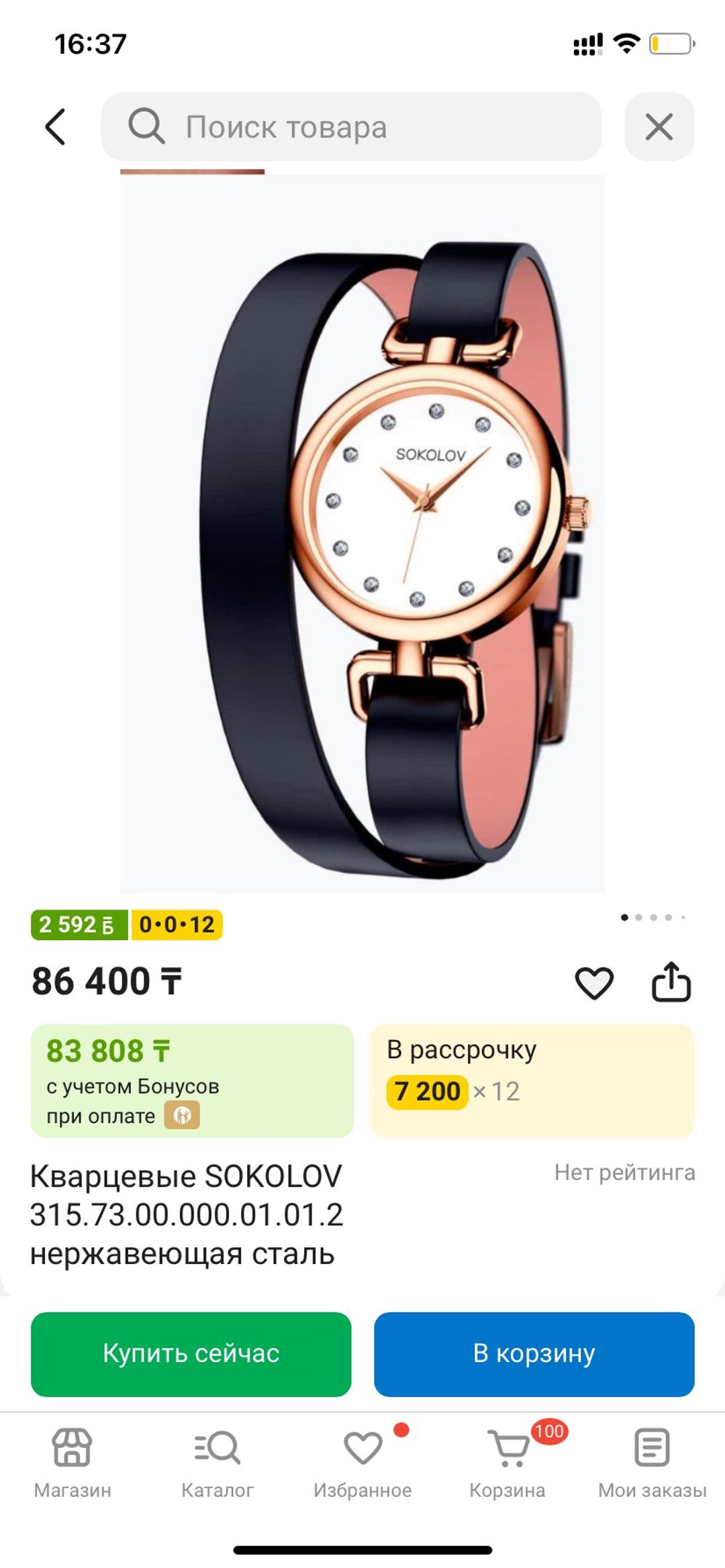This screenshot has height=1568, width=725.
Task: Go back with the top-left arrow
Action: click(x=55, y=127)
